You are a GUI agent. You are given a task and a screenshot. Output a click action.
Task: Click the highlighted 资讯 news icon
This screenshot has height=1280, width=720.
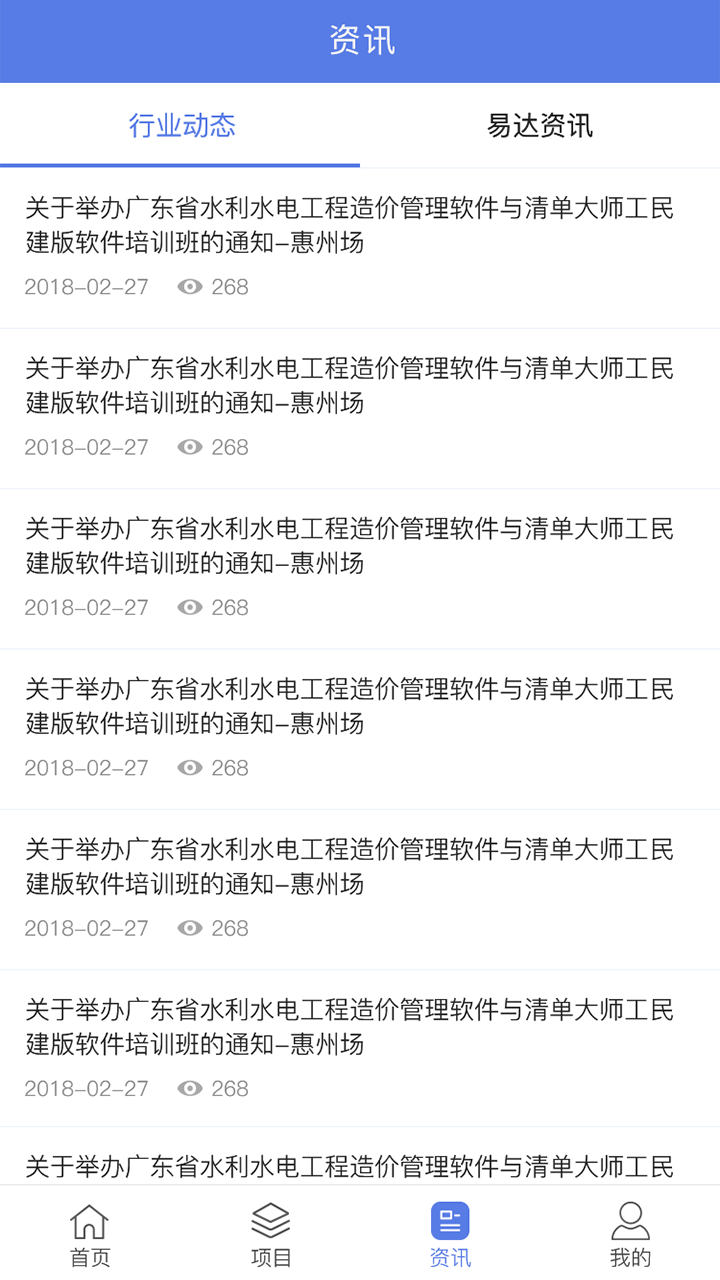point(450,1221)
